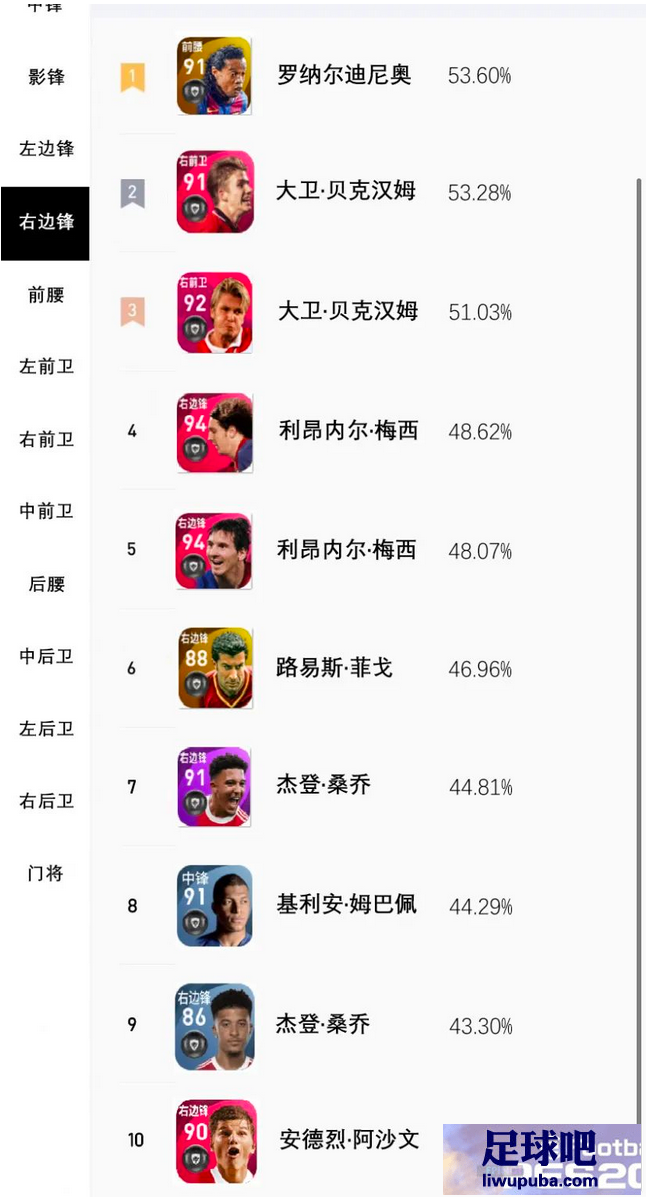Select the 前腰 position tab

pos(46,295)
